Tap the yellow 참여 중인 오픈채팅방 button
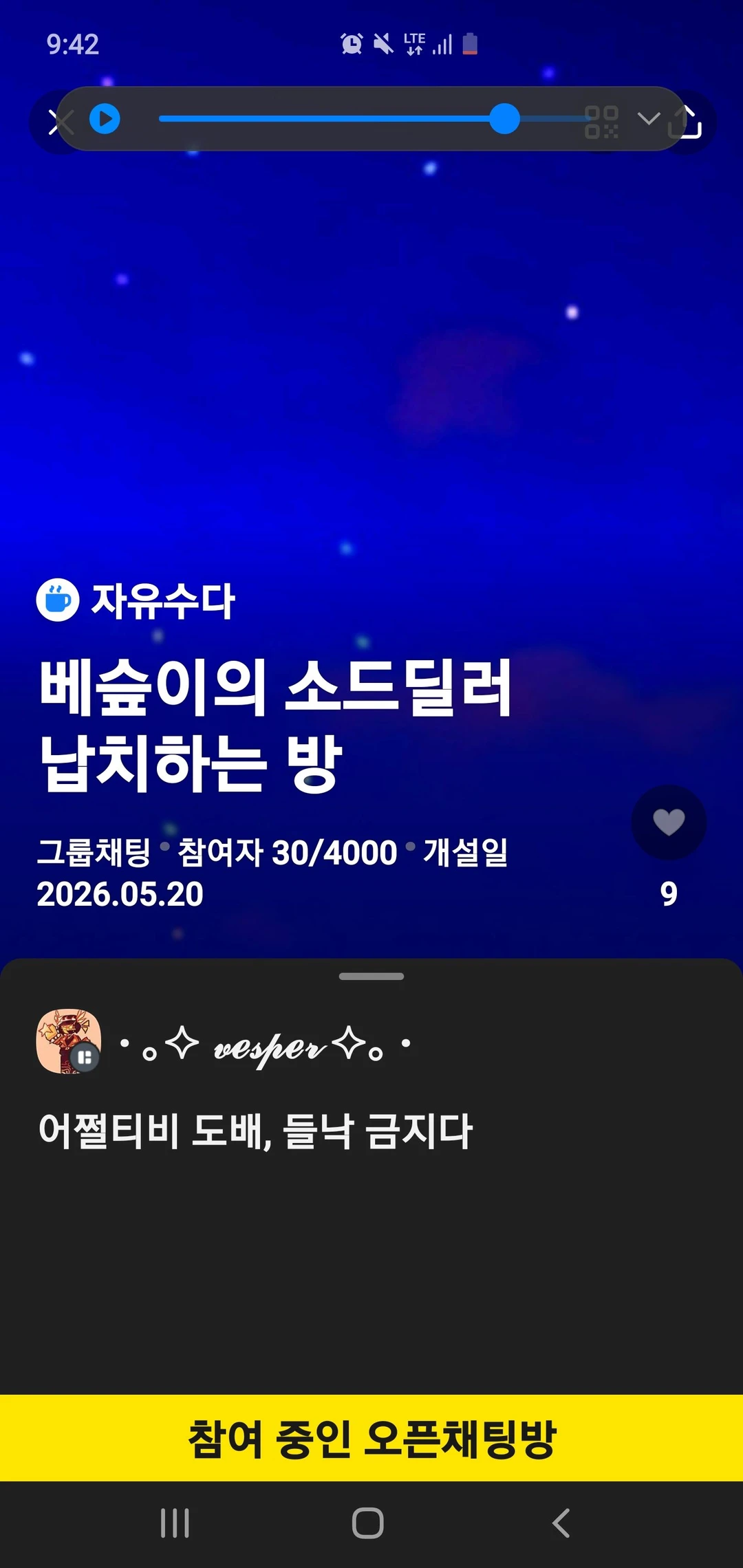 tap(371, 1438)
